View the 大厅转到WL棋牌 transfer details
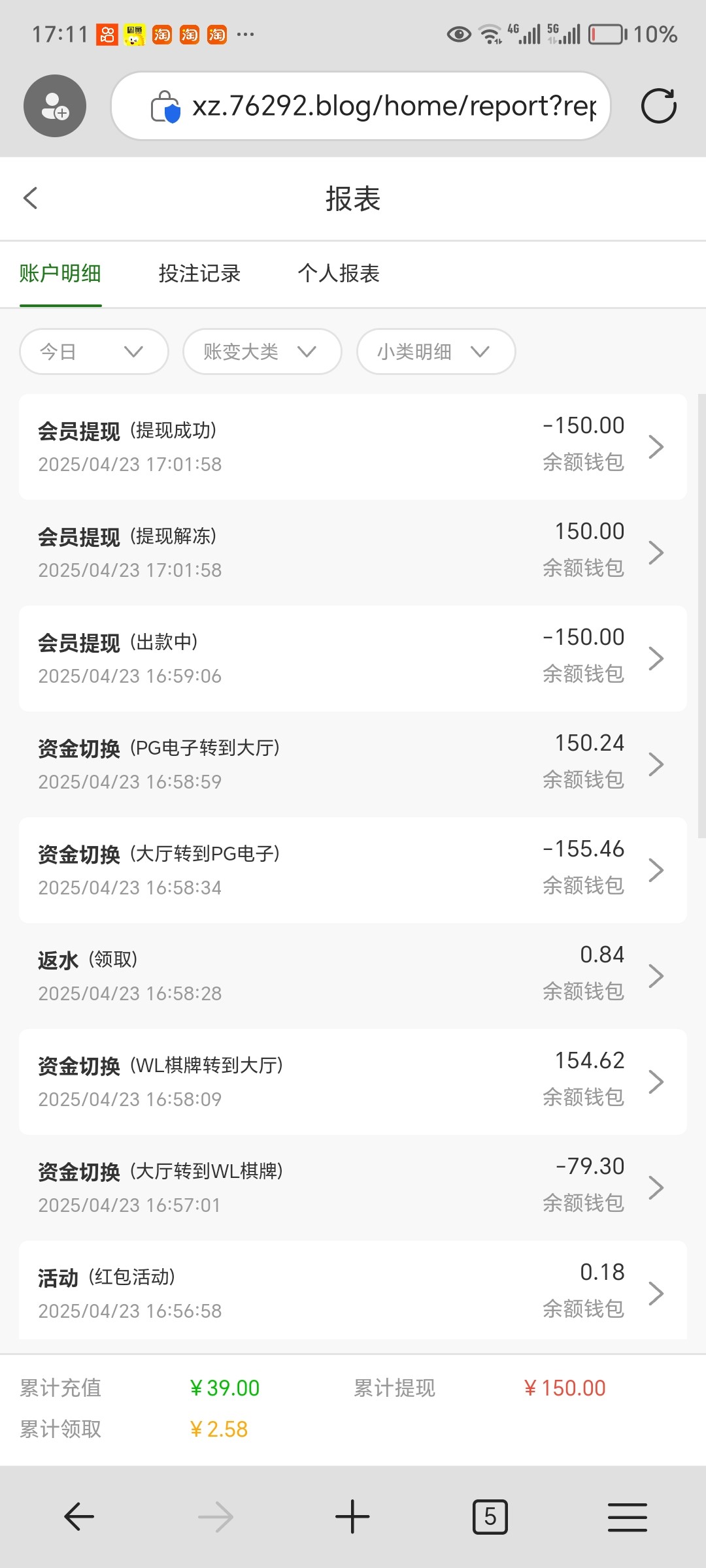Screen dimensions: 706x1568 pos(353,1188)
